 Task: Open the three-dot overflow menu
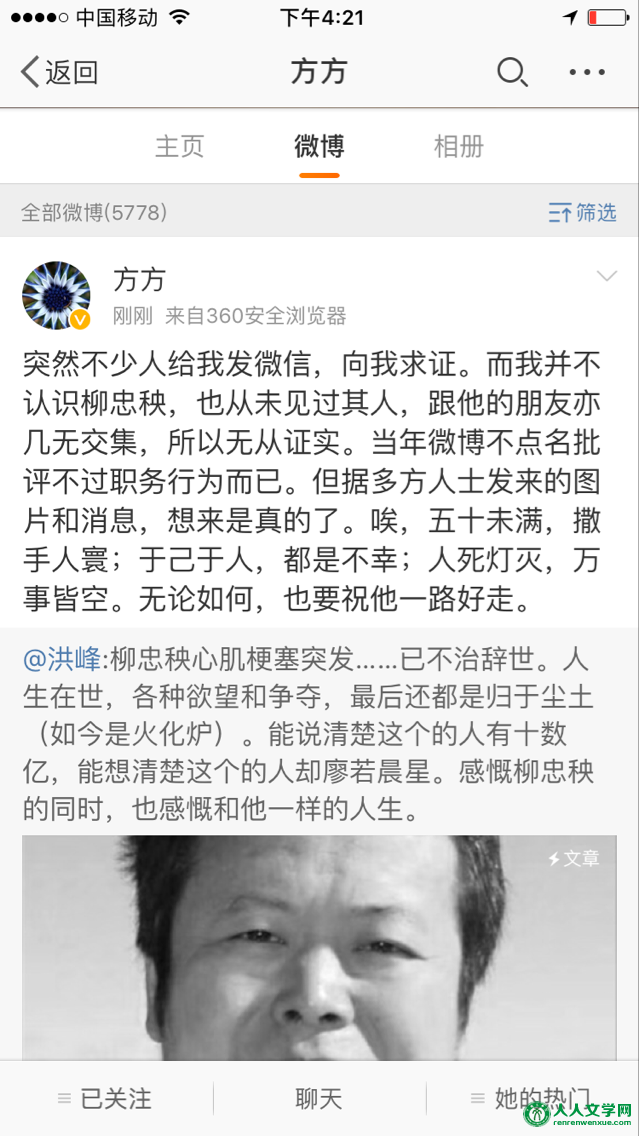587,72
